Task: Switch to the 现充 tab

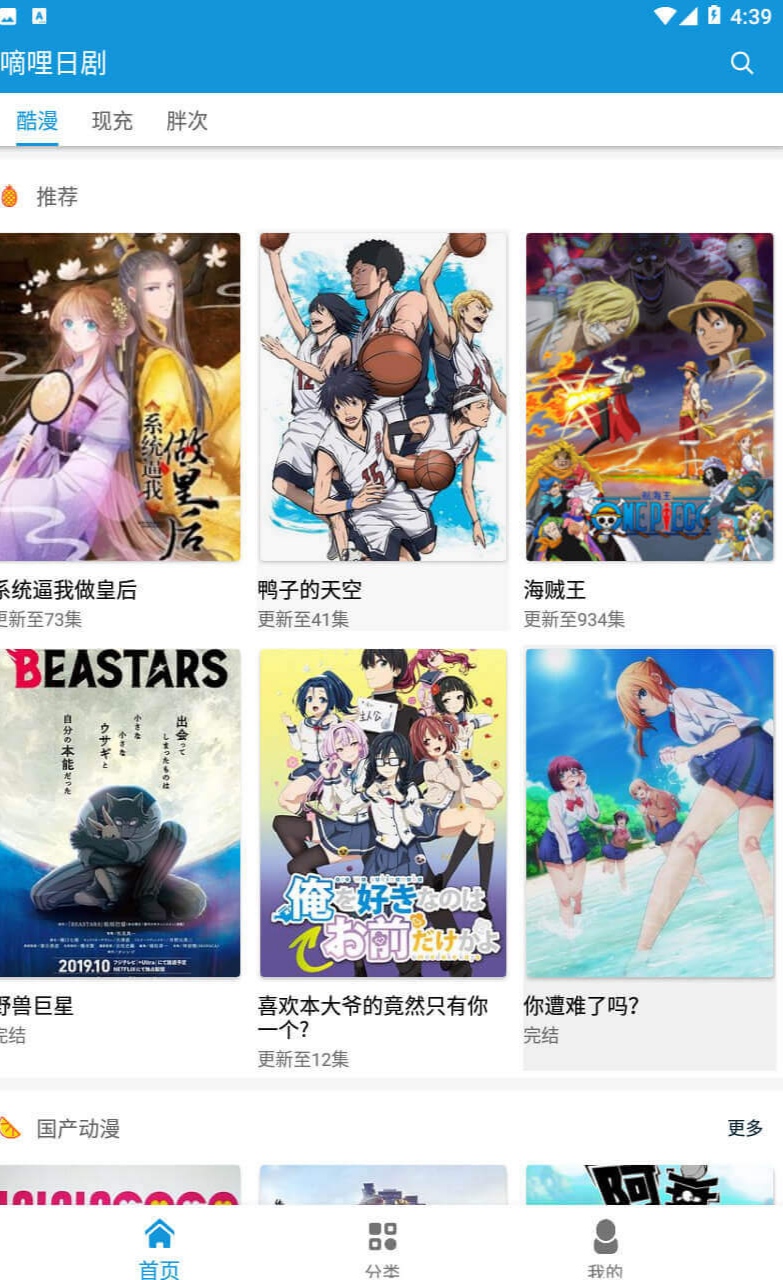Action: coord(112,121)
